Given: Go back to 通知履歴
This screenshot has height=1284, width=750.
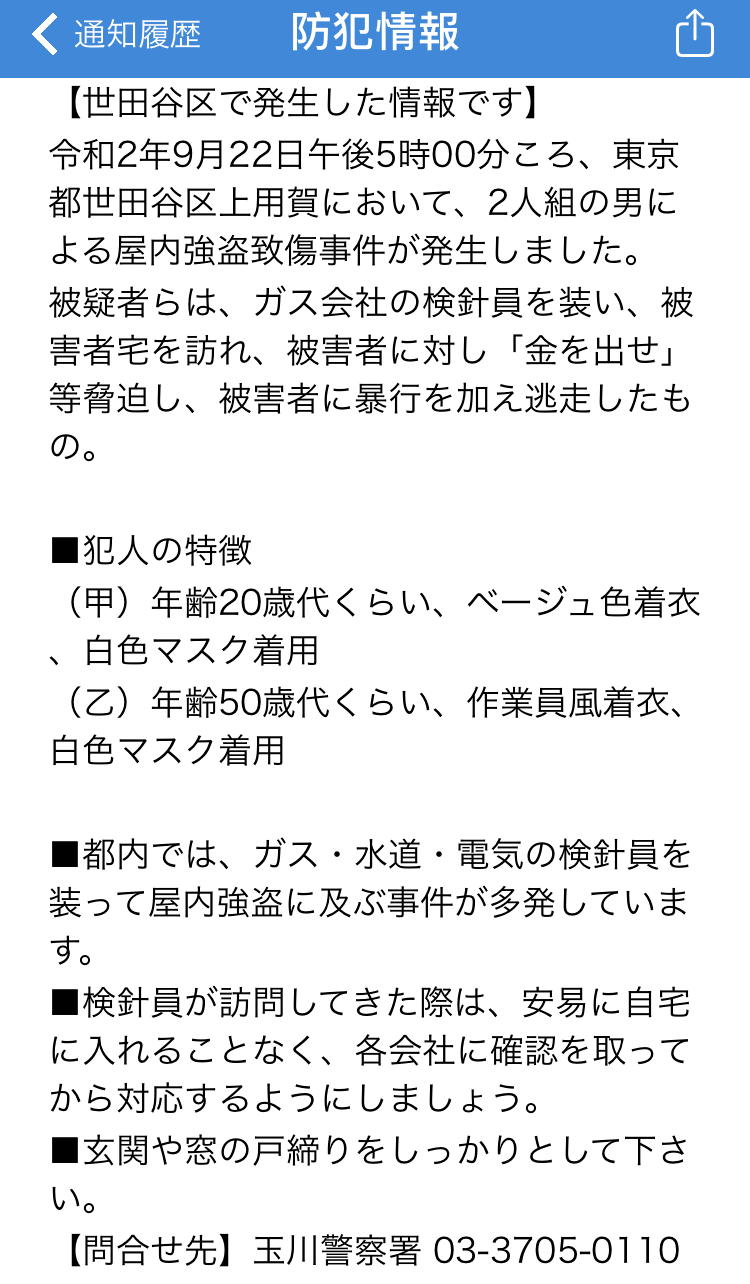Looking at the screenshot, I should 115,36.
